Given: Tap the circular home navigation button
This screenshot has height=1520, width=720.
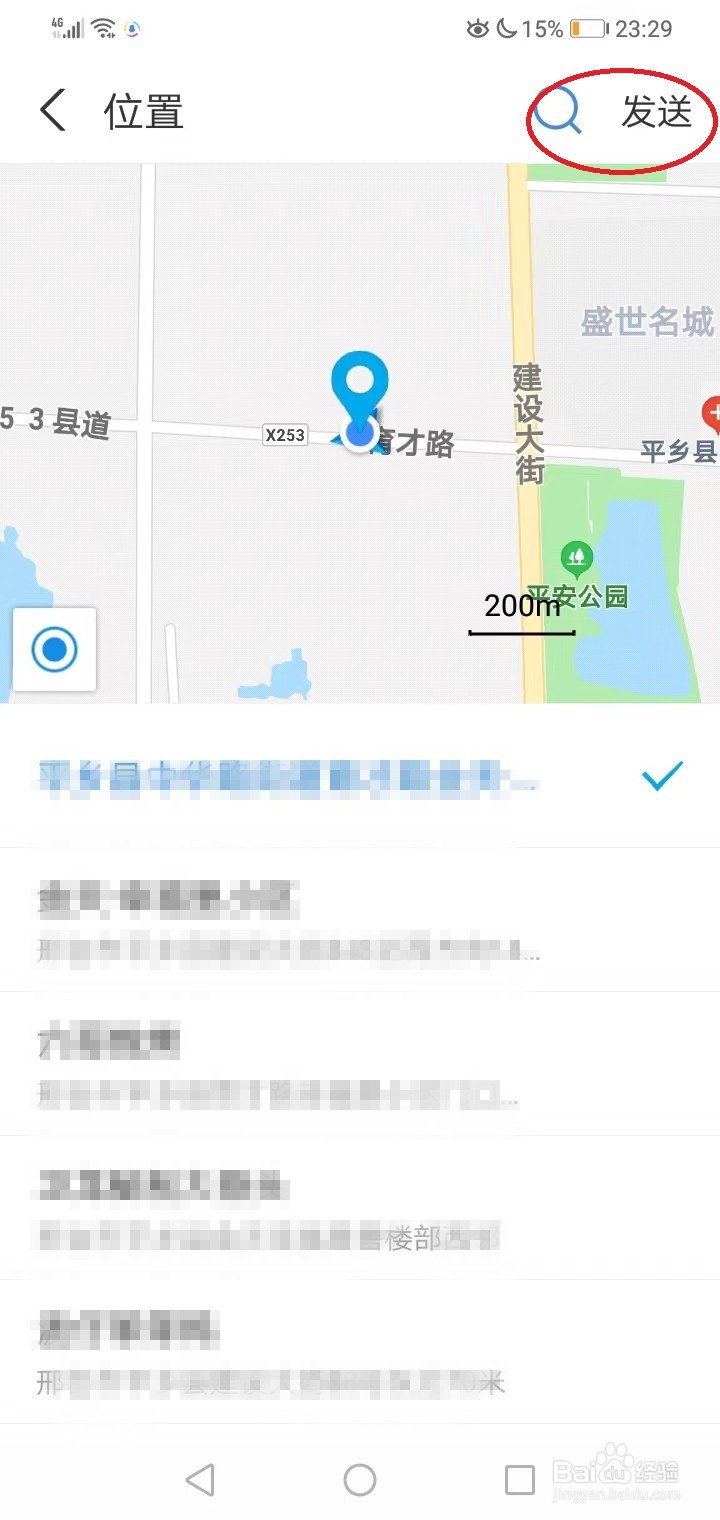Looking at the screenshot, I should (x=360, y=1477).
